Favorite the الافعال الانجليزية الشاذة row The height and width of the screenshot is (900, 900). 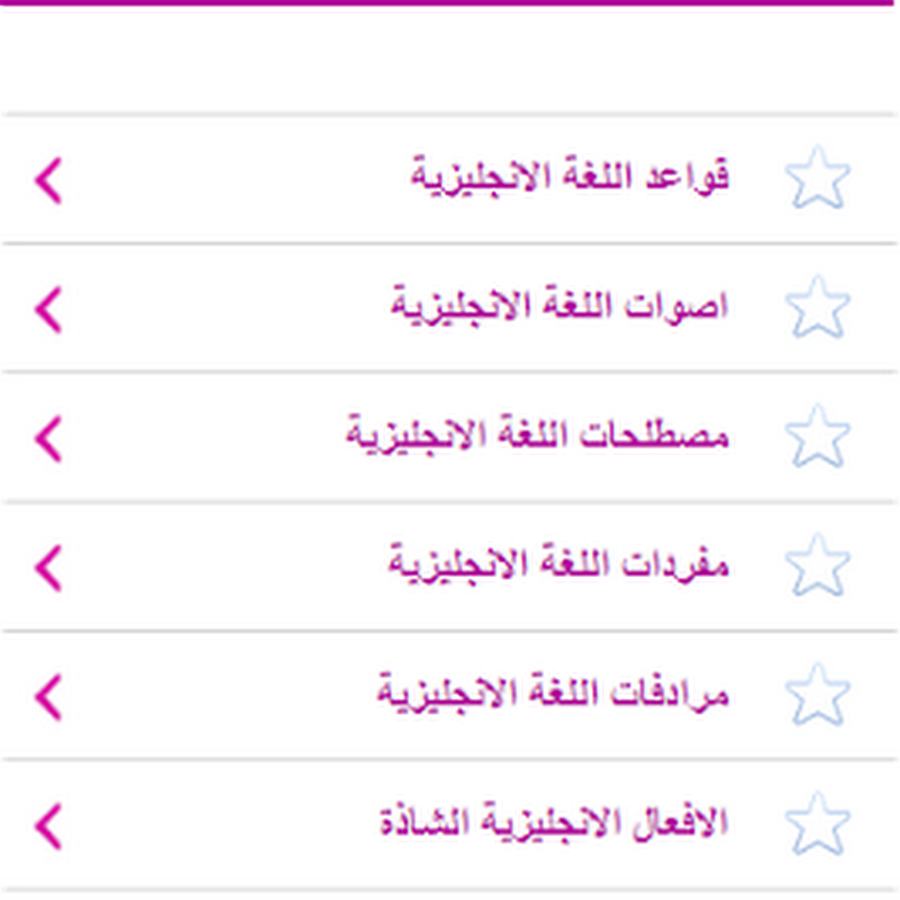(817, 823)
